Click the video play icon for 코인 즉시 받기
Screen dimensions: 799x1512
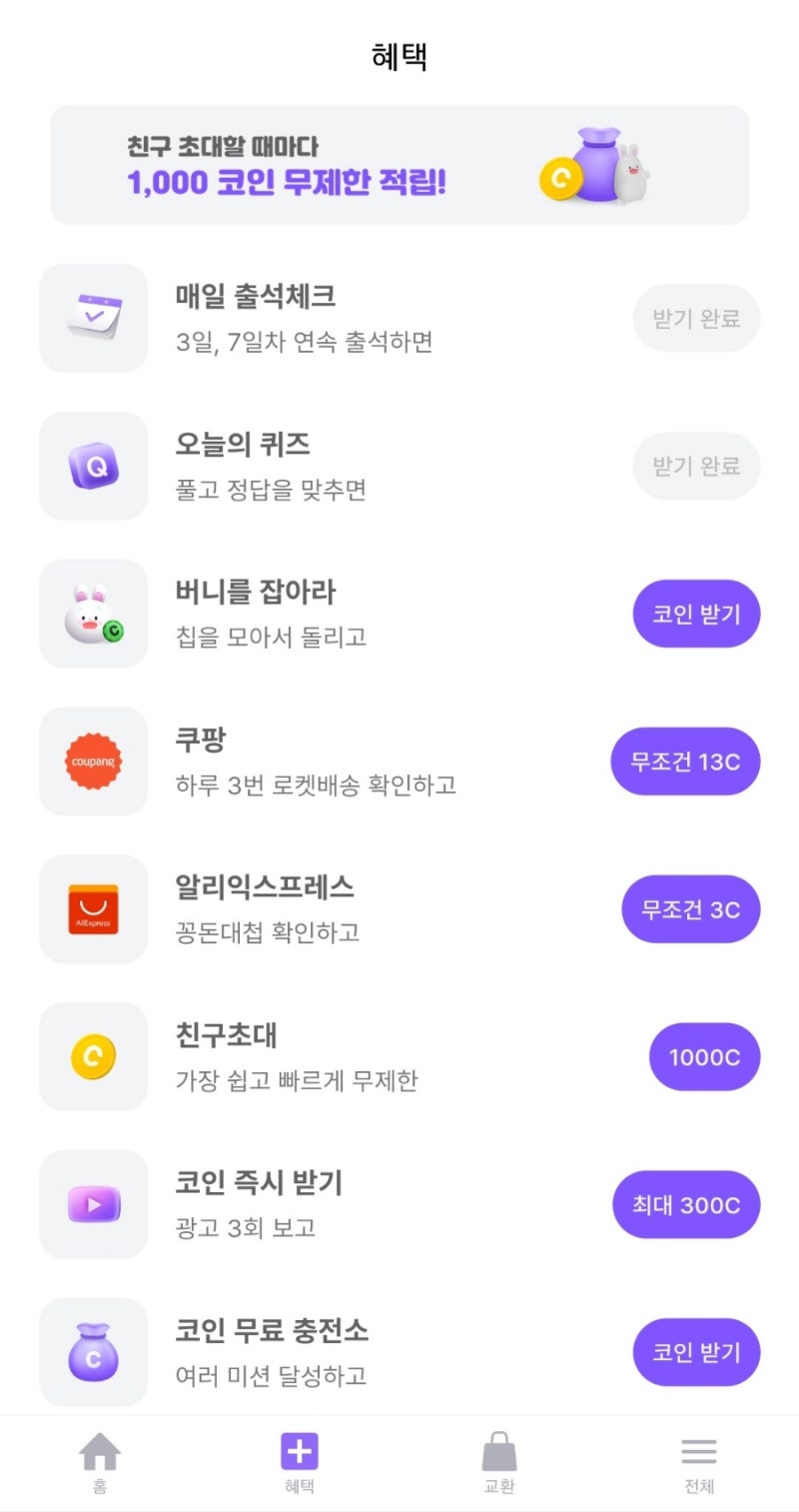coord(93,1204)
